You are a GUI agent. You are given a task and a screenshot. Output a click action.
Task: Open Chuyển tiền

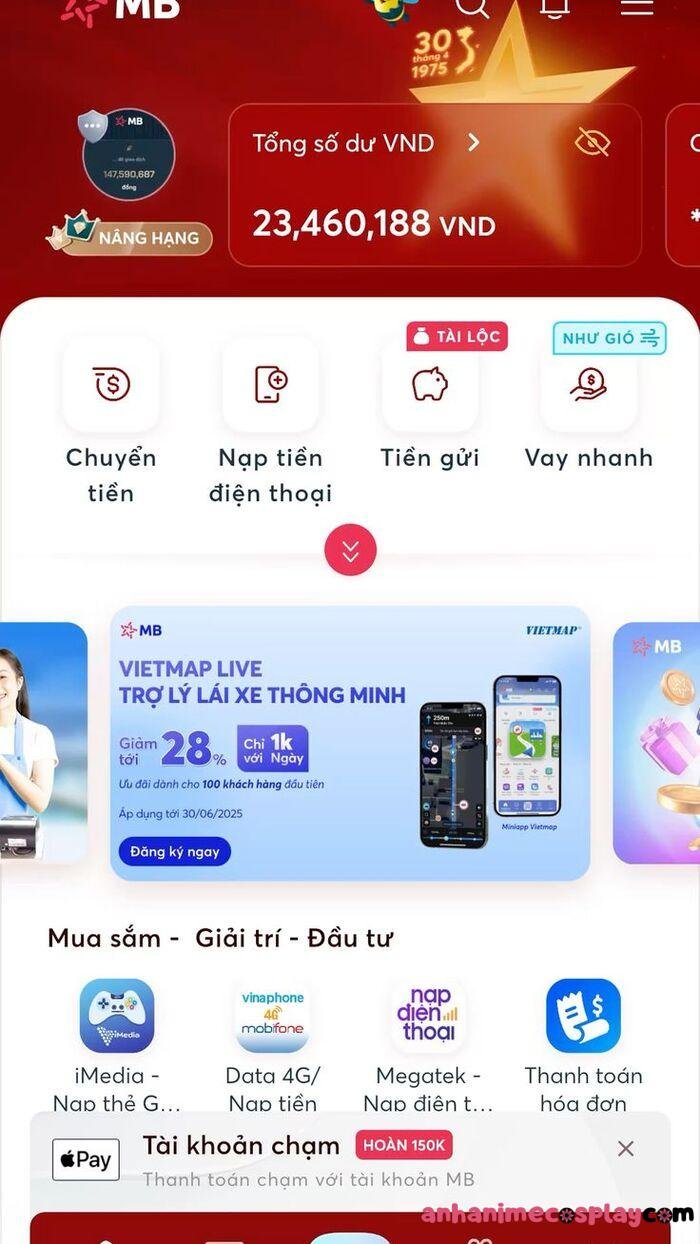111,385
